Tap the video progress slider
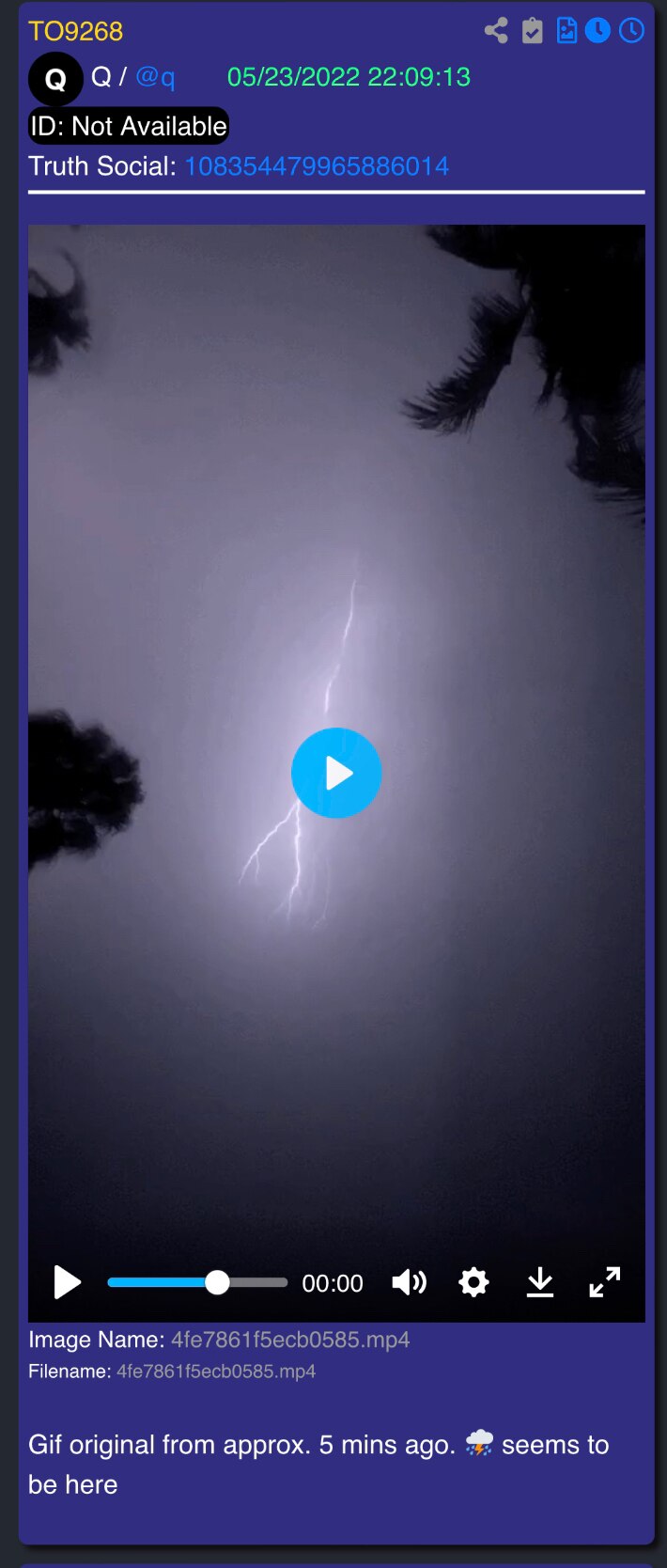Image resolution: width=667 pixels, height=1568 pixels. click(x=197, y=1282)
